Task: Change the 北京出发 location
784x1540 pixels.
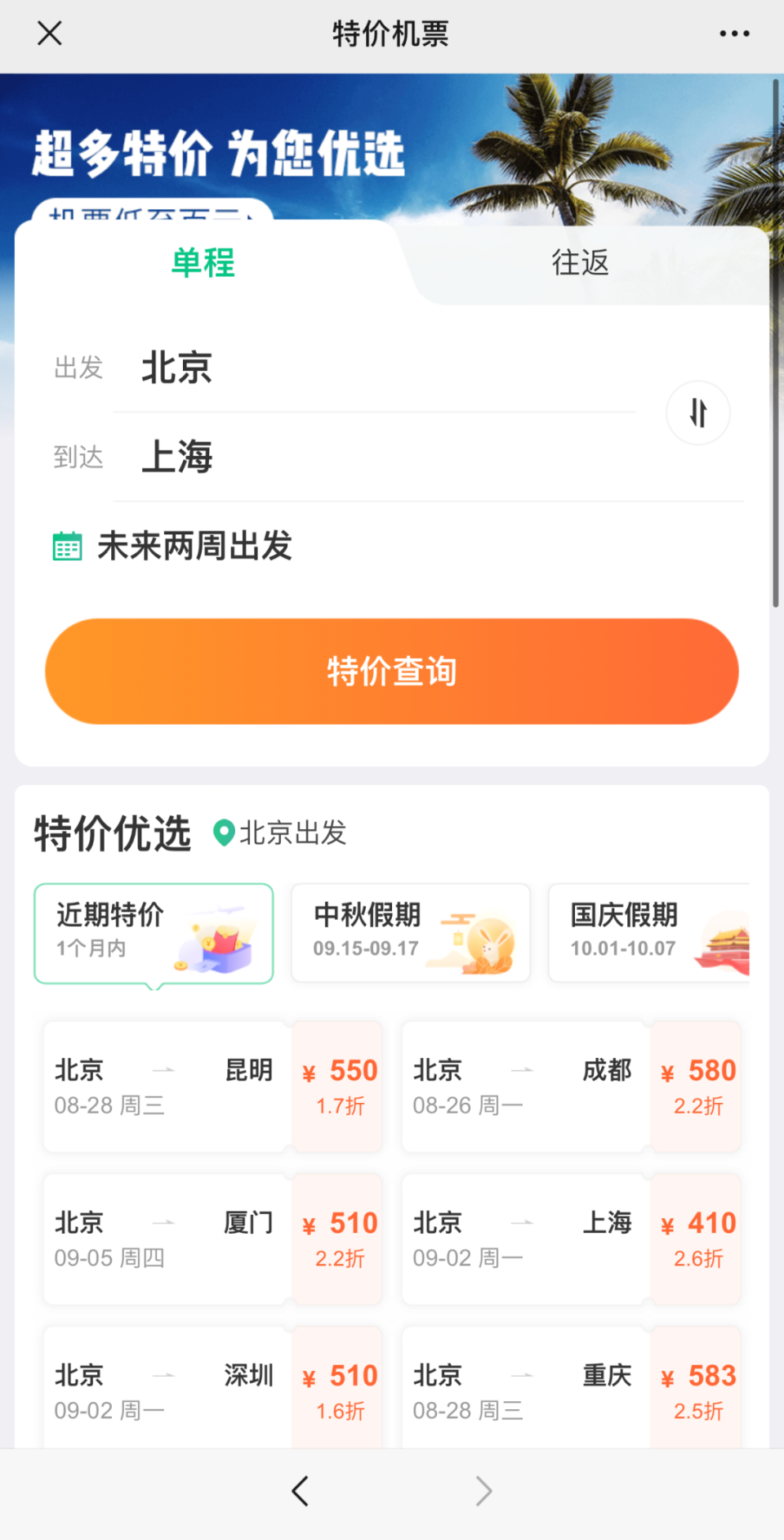Action: [x=282, y=832]
